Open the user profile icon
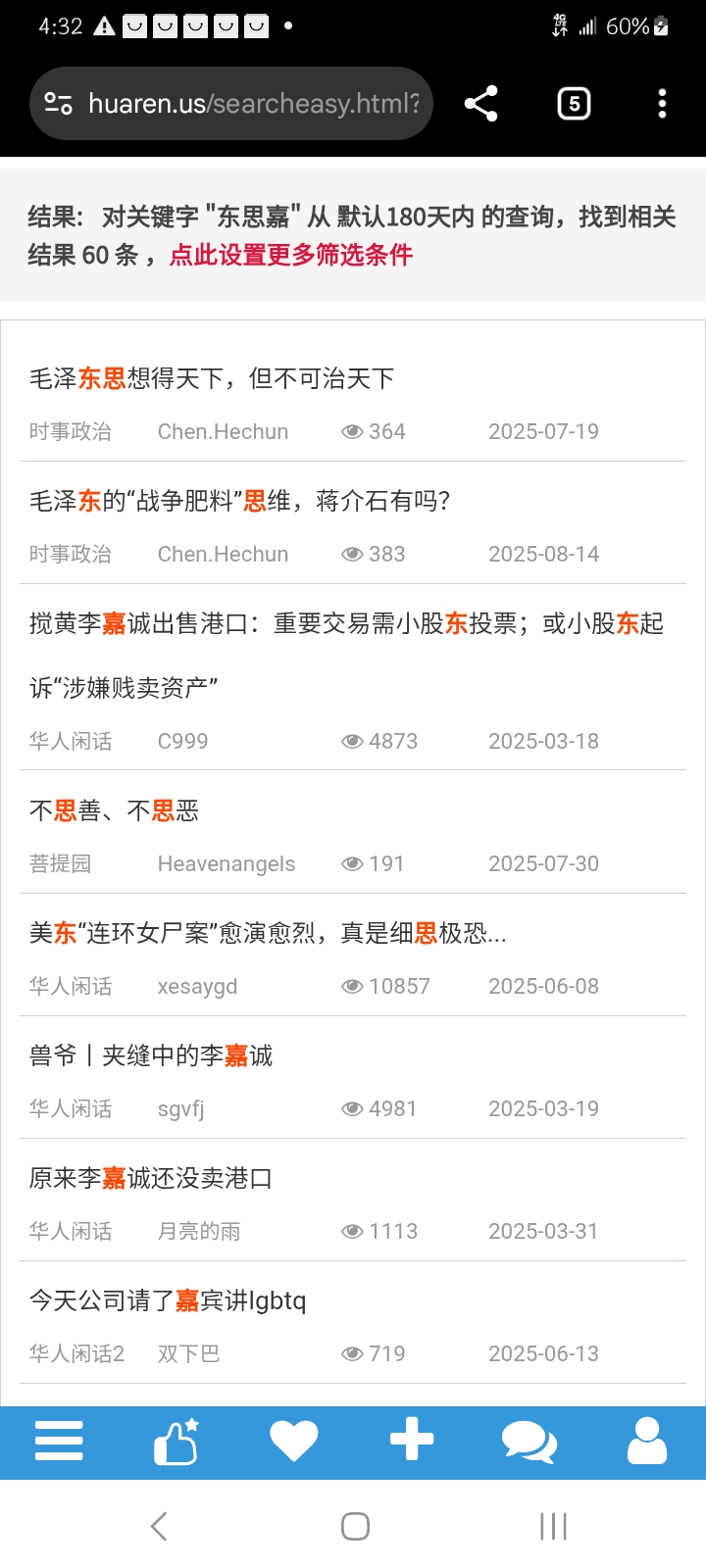The width and height of the screenshot is (706, 1568). click(647, 1441)
